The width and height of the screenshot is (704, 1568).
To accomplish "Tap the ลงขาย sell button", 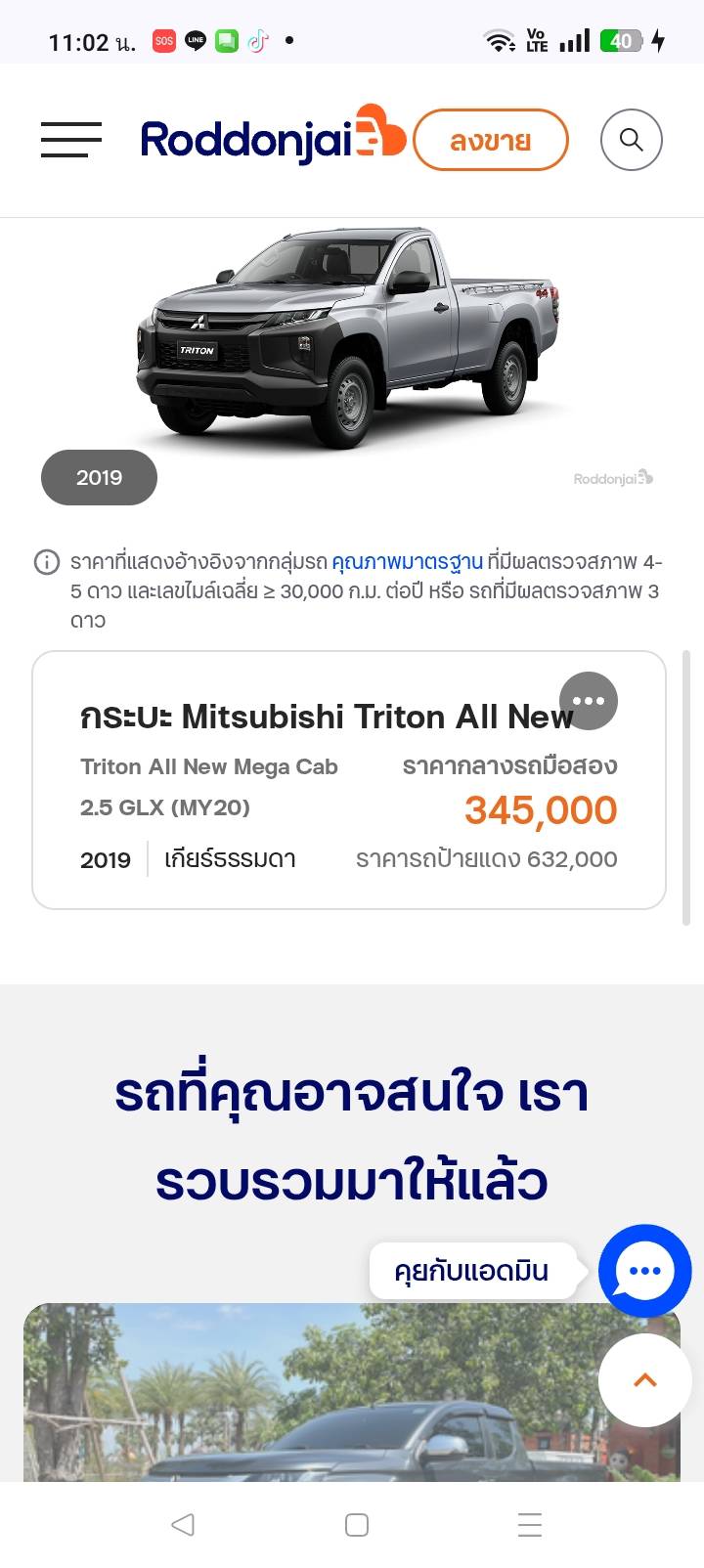I will [490, 140].
